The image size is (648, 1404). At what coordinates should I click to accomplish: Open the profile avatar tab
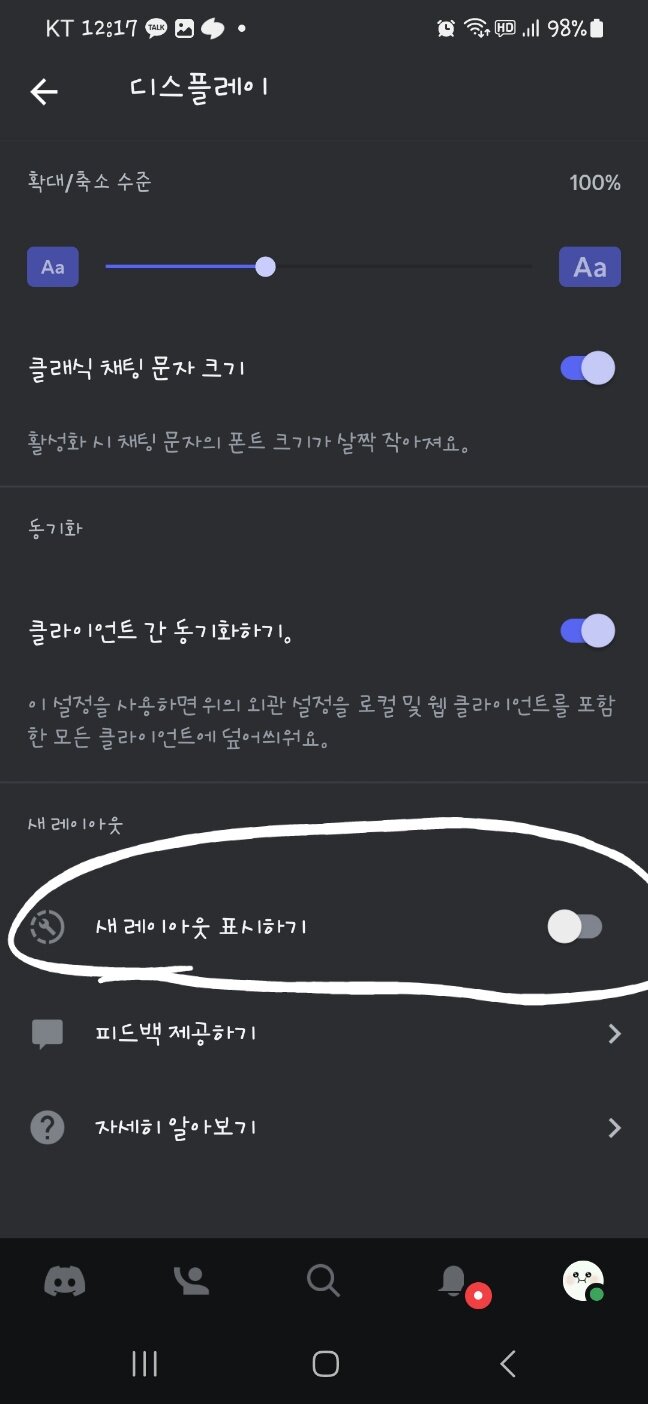[583, 1280]
